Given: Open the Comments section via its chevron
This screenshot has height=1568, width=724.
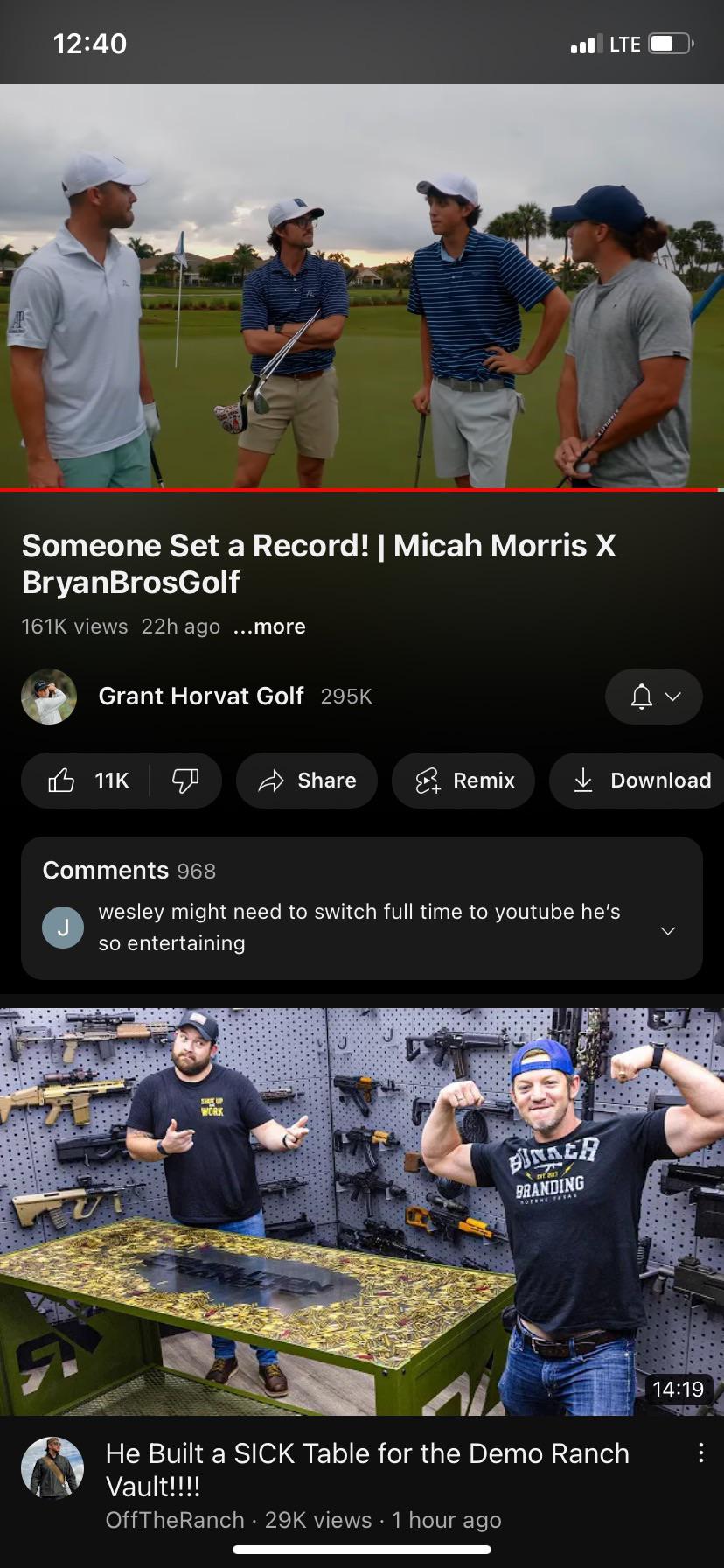Looking at the screenshot, I should (x=667, y=929).
